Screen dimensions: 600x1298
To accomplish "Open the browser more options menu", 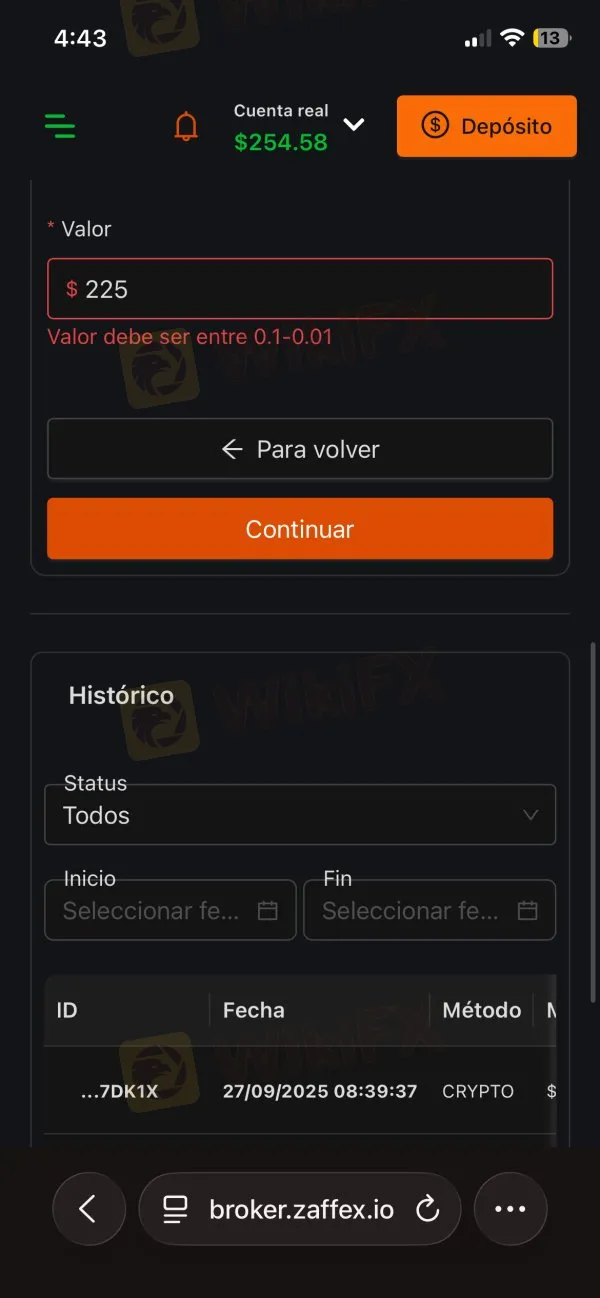I will click(x=510, y=1209).
